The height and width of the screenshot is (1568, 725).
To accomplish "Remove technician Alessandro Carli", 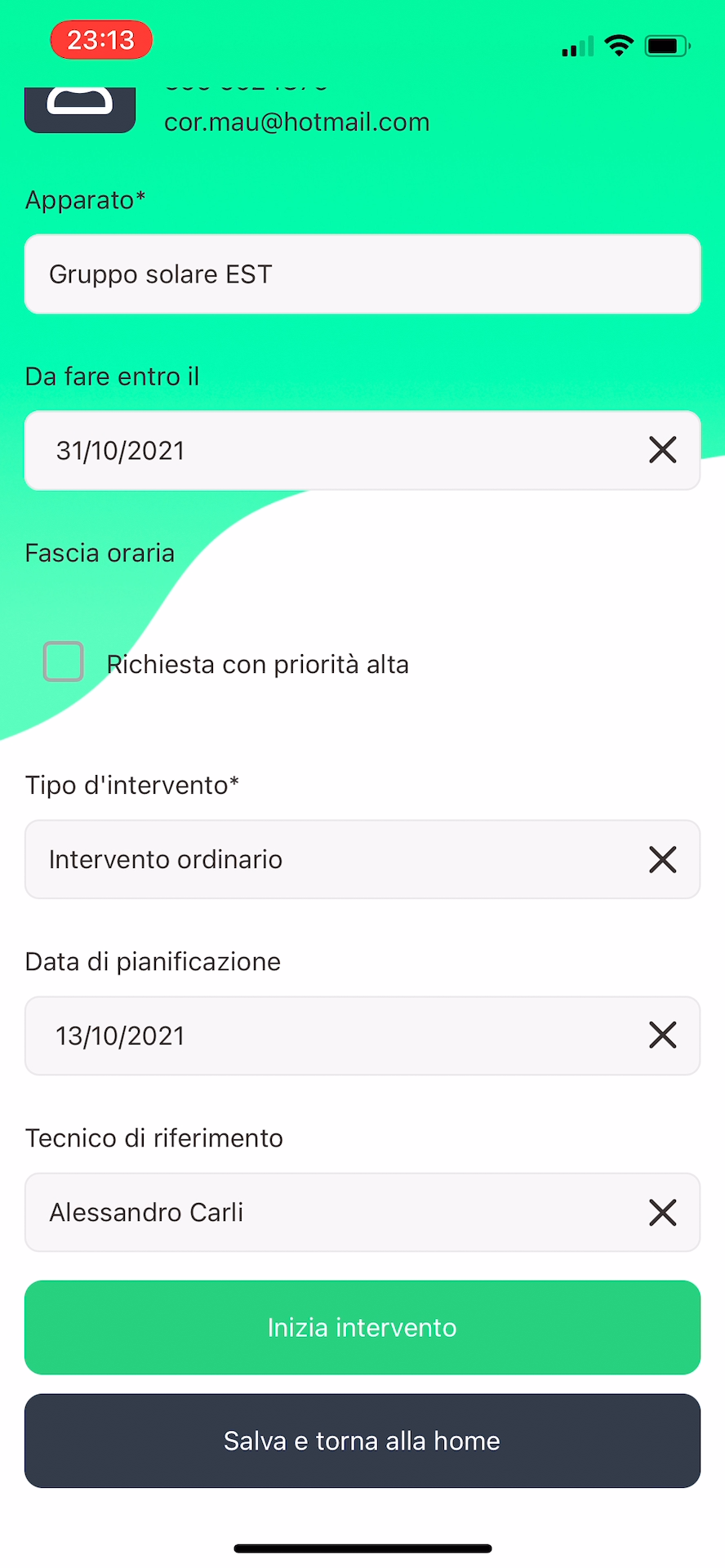I will [x=662, y=1212].
